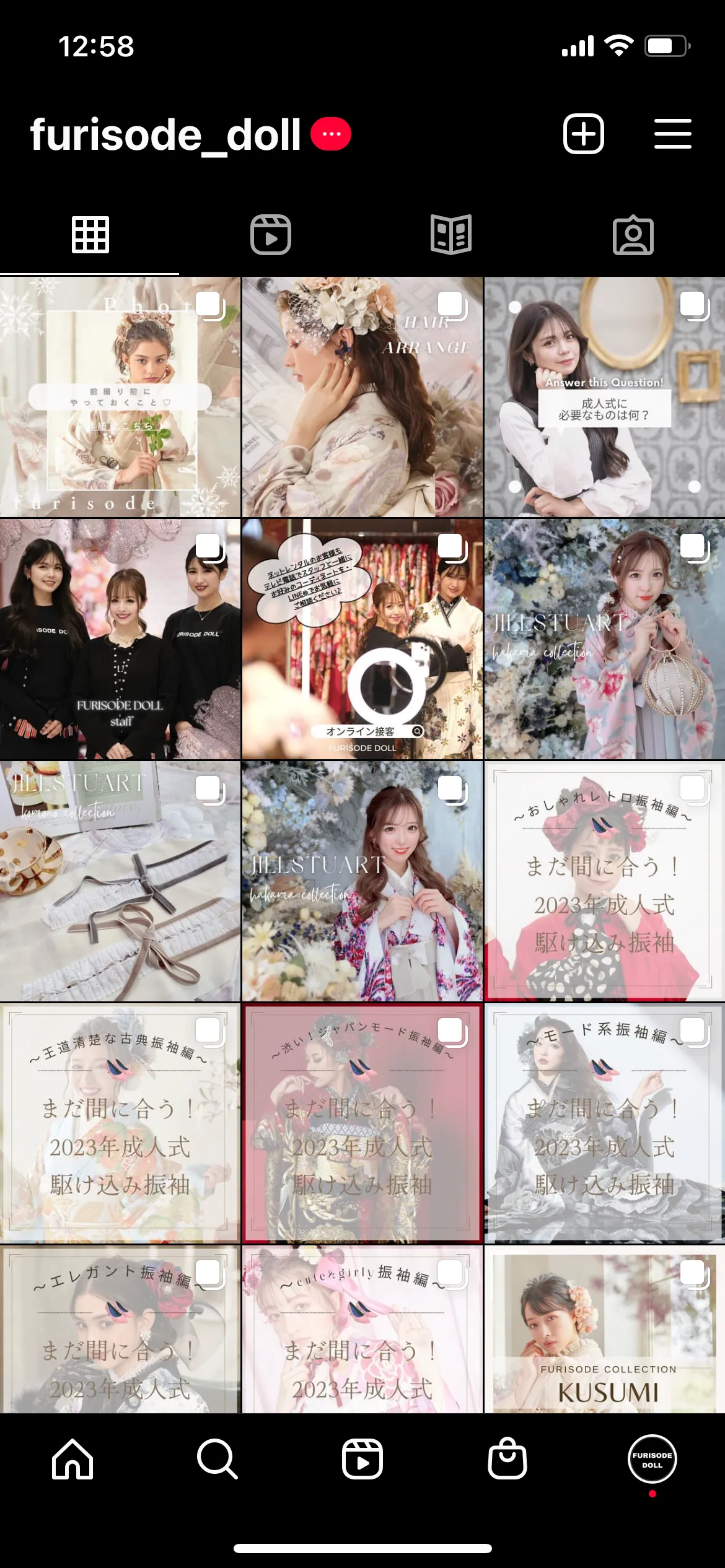This screenshot has width=725, height=1568.
Task: Switch to the Guides tab
Action: coord(451,235)
